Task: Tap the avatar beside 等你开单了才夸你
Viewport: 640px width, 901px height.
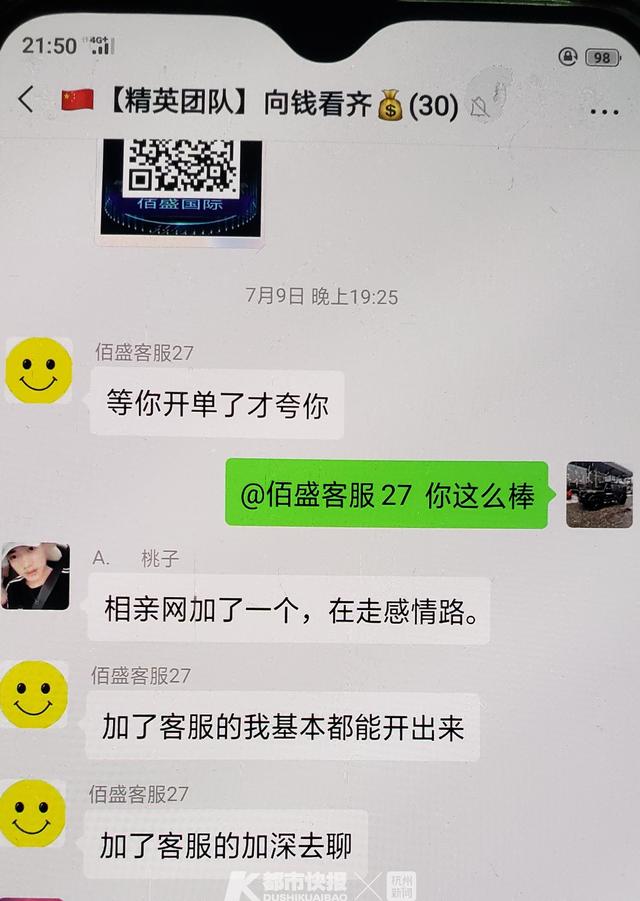Action: pos(39,371)
